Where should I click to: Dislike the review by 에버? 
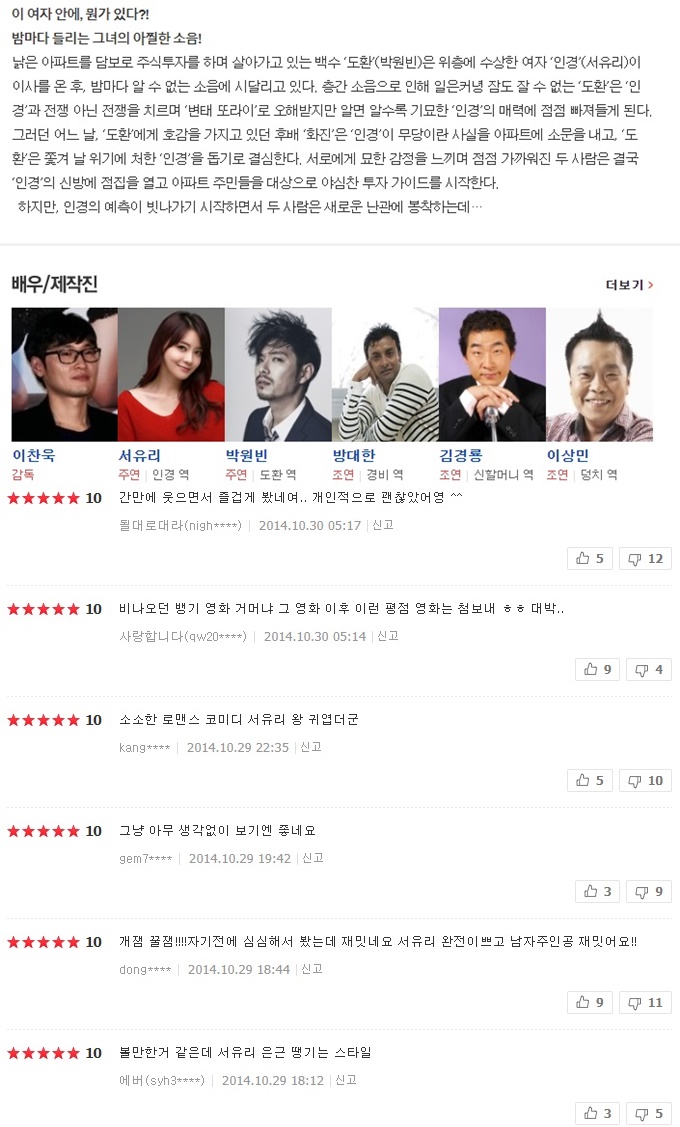tap(649, 1113)
